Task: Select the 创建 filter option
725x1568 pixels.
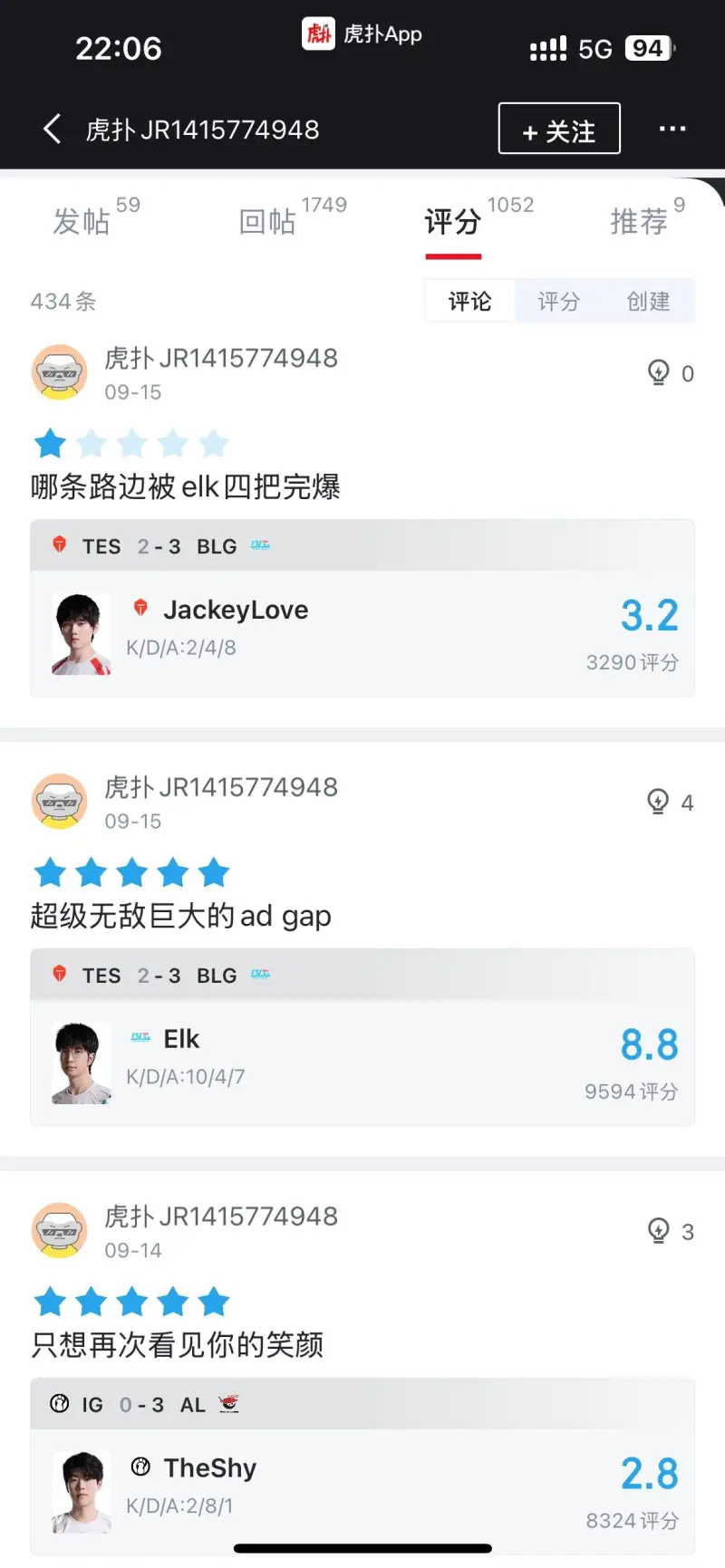Action: click(649, 301)
